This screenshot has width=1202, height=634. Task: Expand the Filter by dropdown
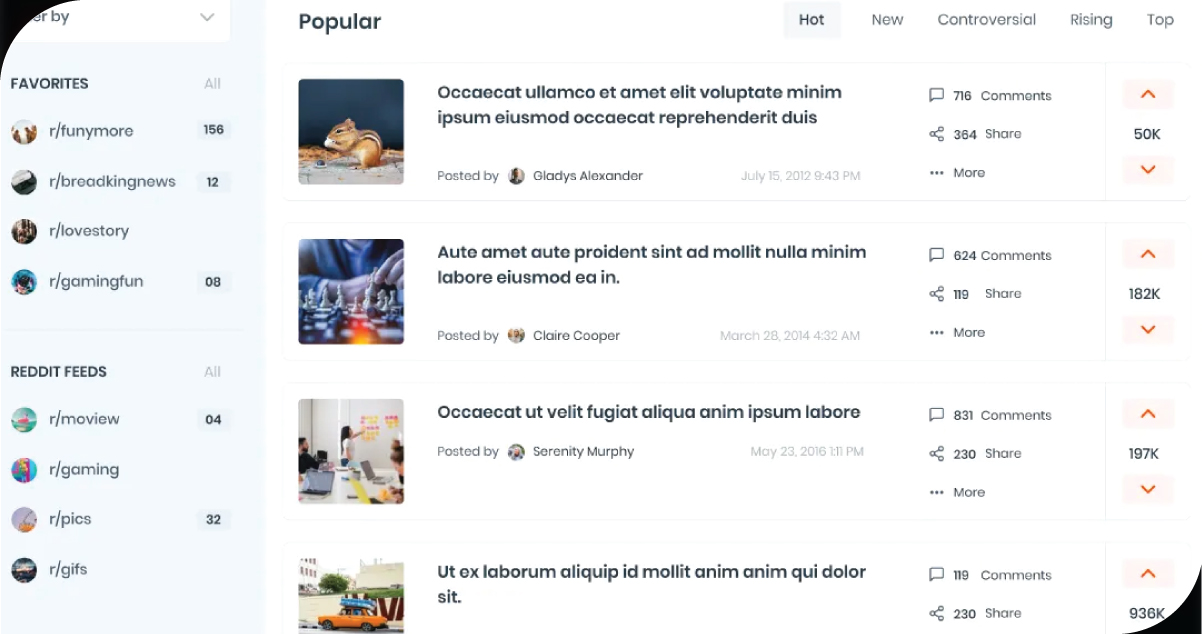click(206, 17)
